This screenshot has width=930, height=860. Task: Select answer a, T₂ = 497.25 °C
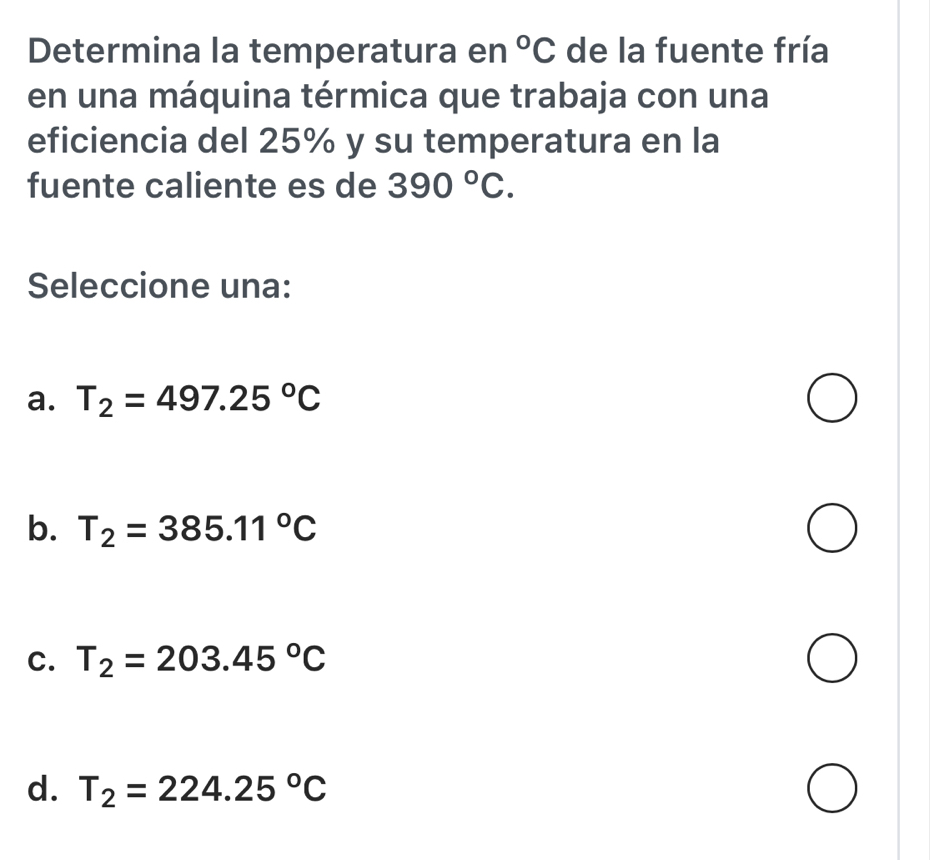[833, 401]
